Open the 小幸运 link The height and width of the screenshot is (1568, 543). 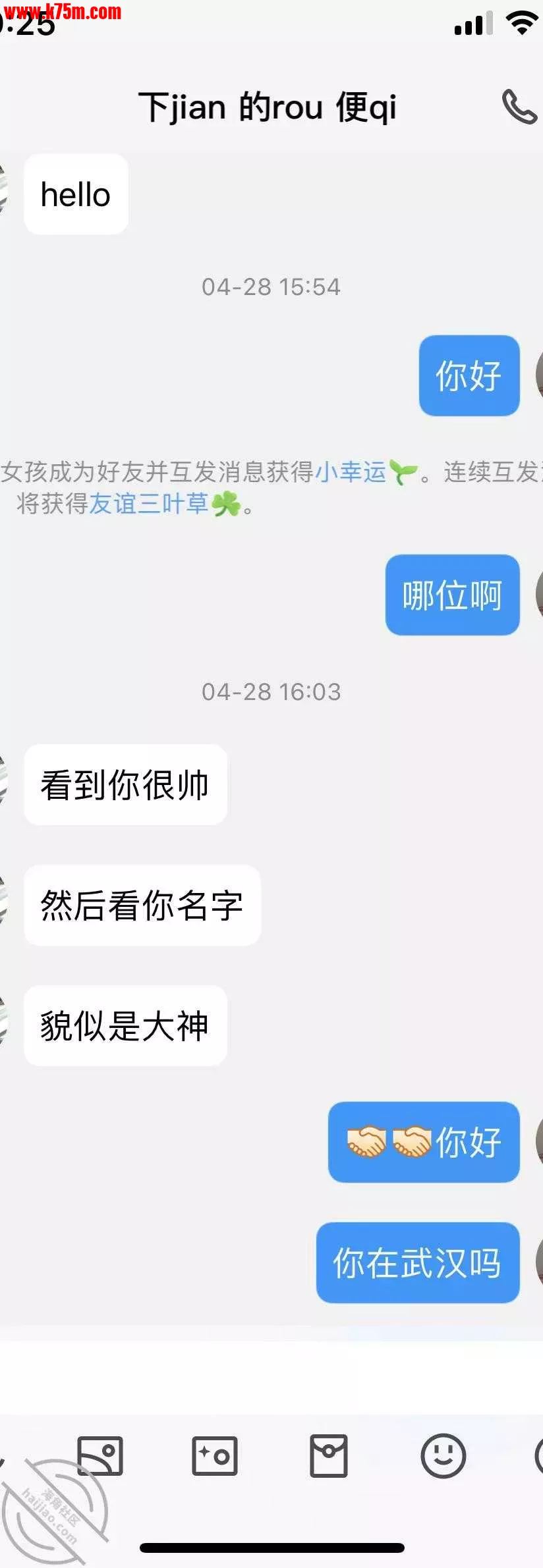pos(351,472)
